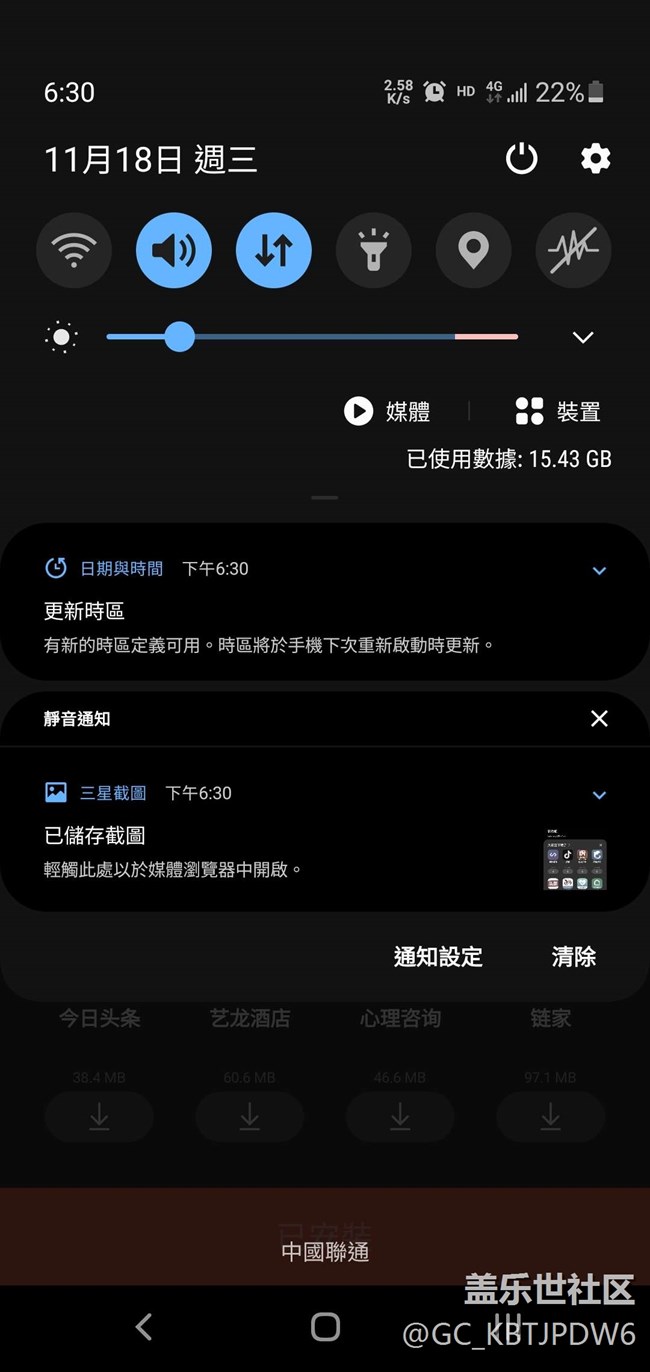
Task: Expand the 日期與時間 notification
Action: pos(599,570)
